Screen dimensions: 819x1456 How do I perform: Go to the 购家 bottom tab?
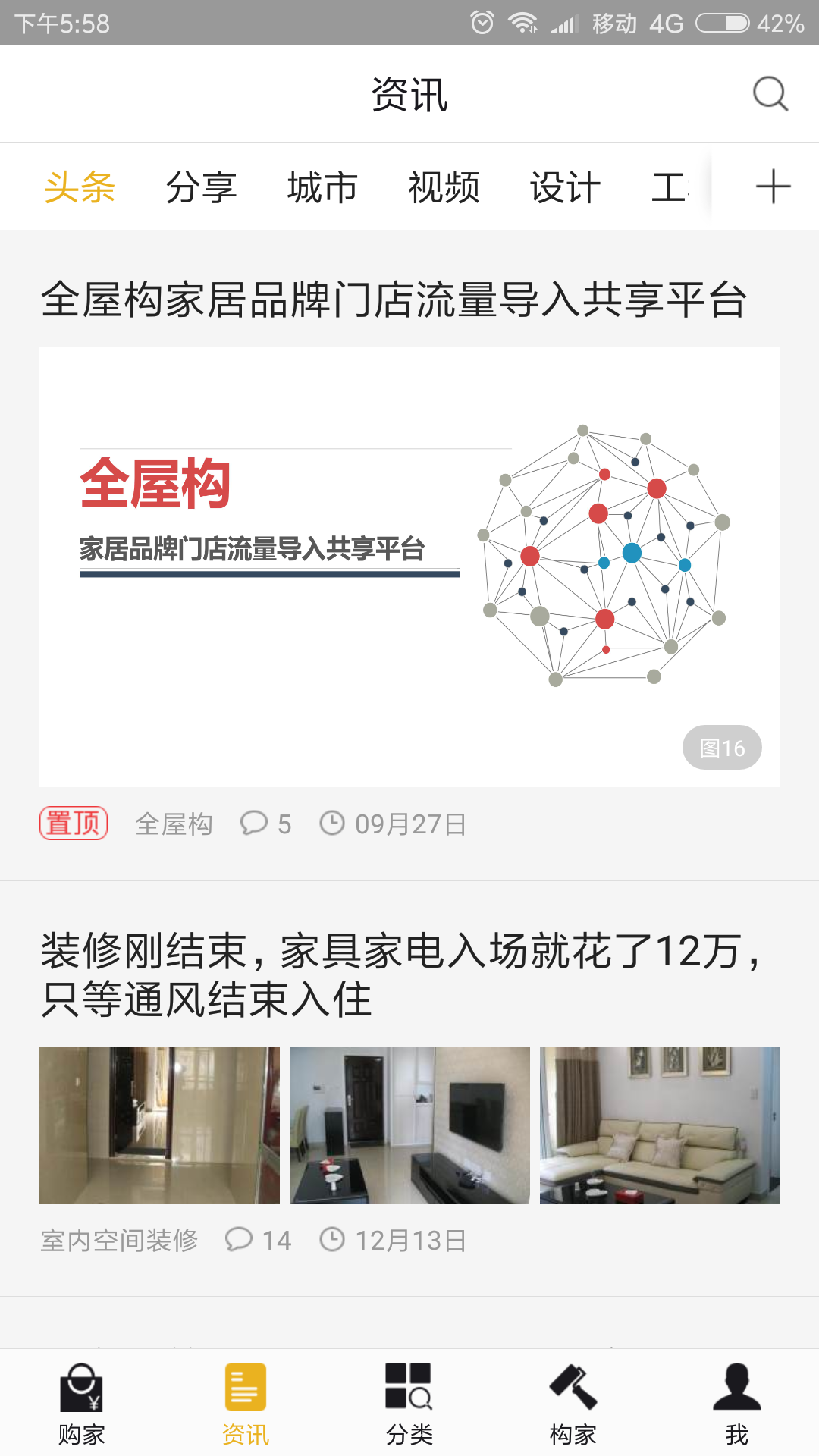81,1404
